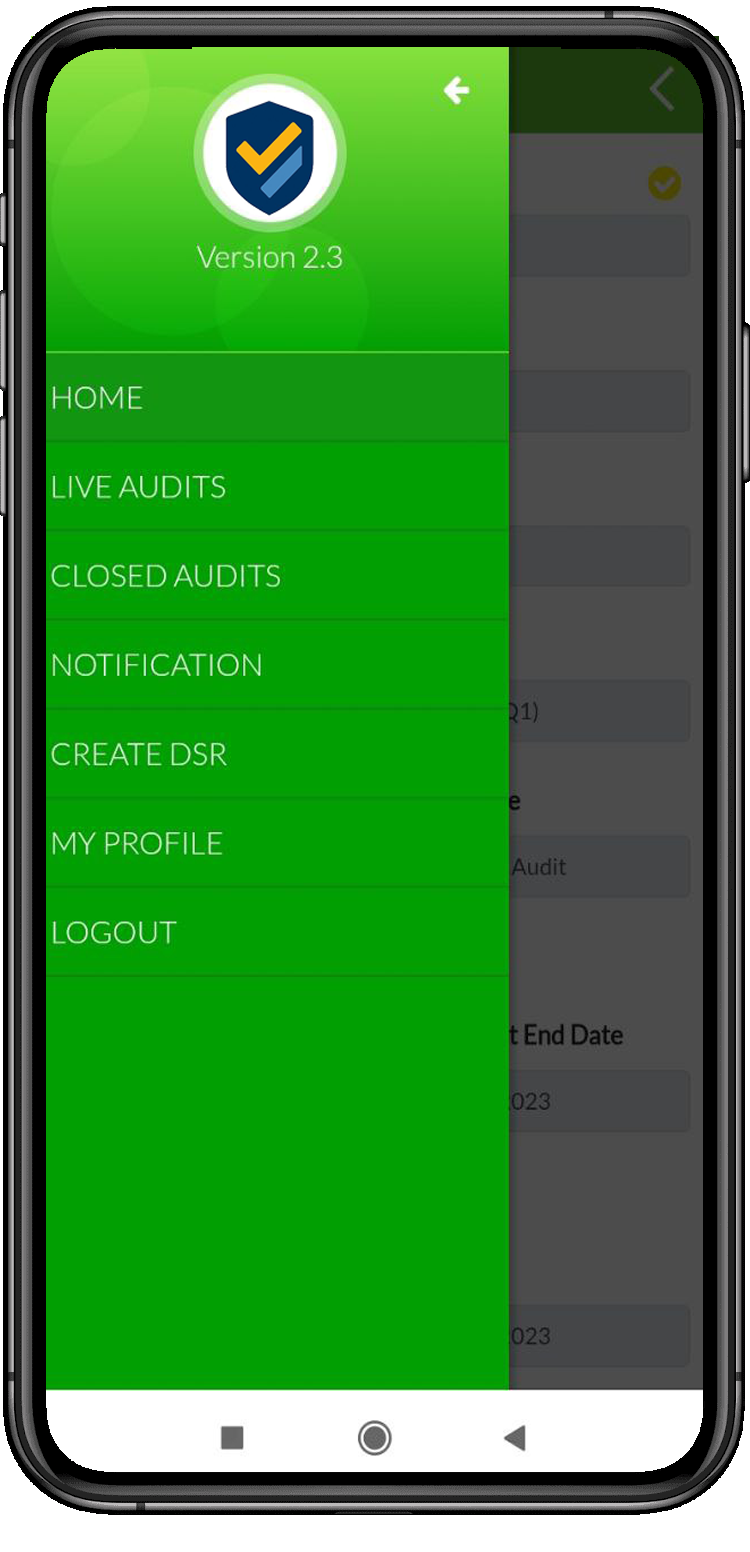The width and height of the screenshot is (750, 1552).
Task: Open MY PROFILE
Action: point(277,842)
